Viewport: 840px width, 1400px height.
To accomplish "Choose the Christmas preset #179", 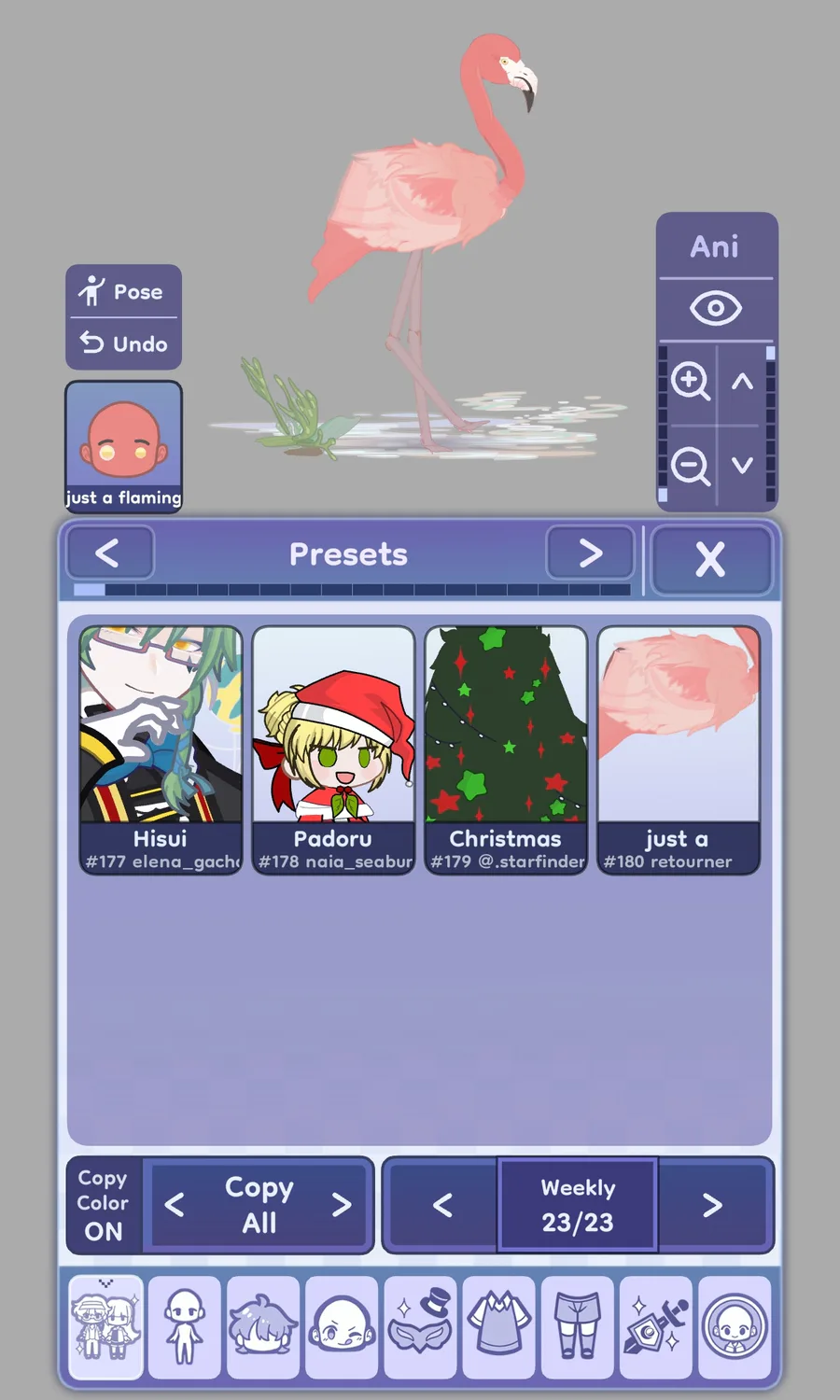I will pos(506,749).
